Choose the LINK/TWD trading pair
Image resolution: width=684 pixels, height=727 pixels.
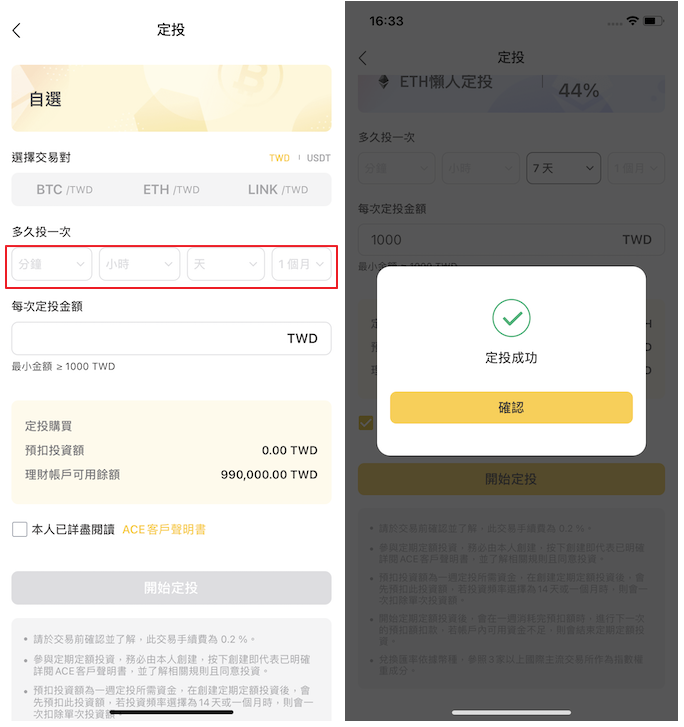278,190
